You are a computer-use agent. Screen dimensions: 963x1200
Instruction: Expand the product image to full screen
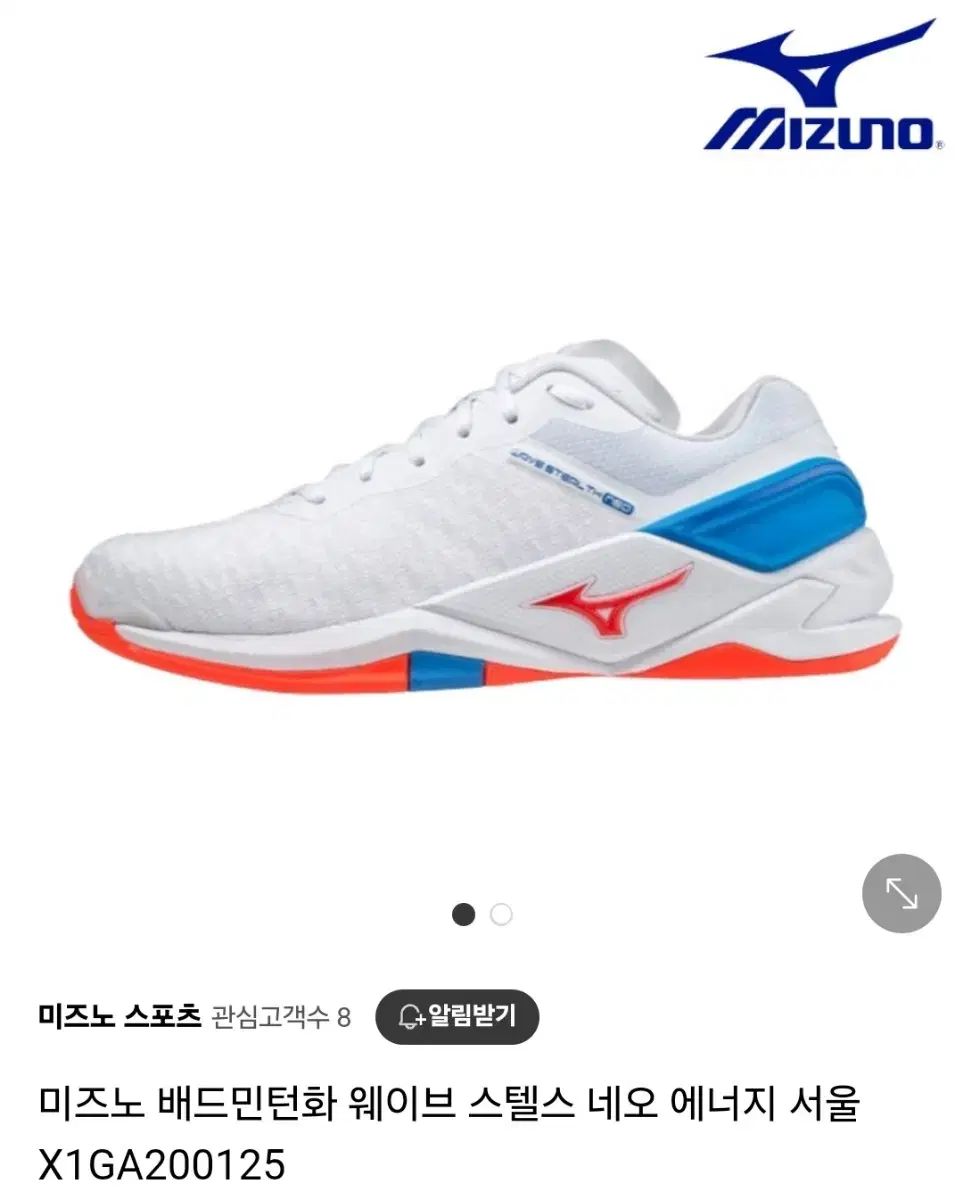pyautogui.click(x=901, y=893)
